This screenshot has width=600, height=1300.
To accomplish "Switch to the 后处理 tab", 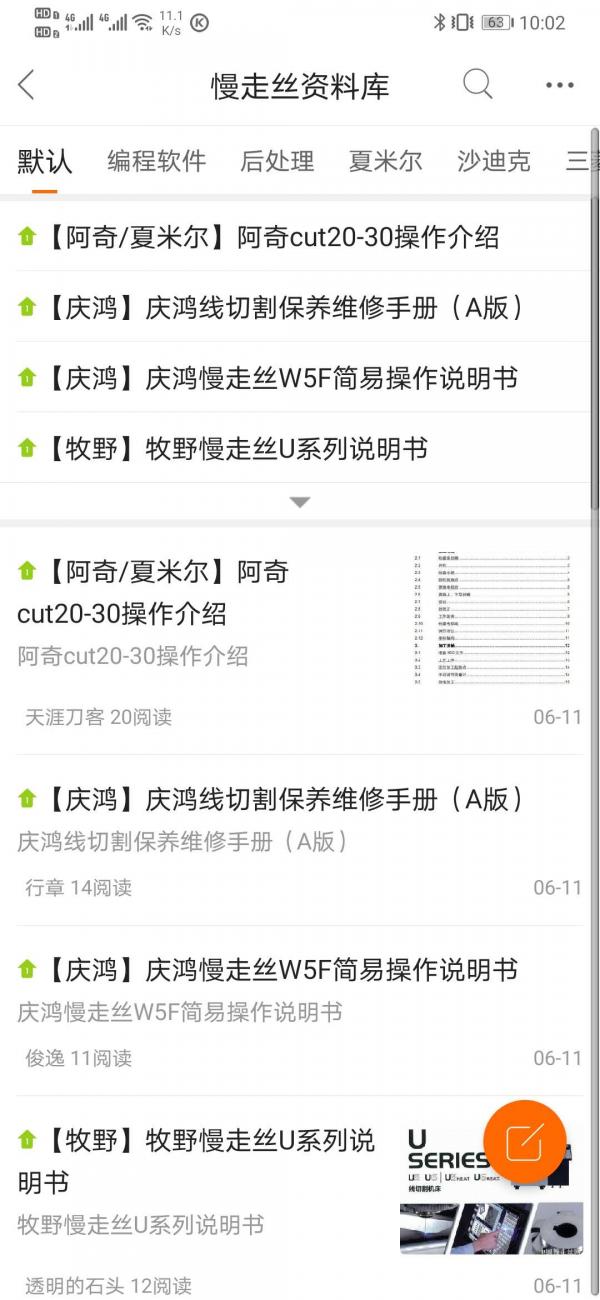I will (277, 161).
